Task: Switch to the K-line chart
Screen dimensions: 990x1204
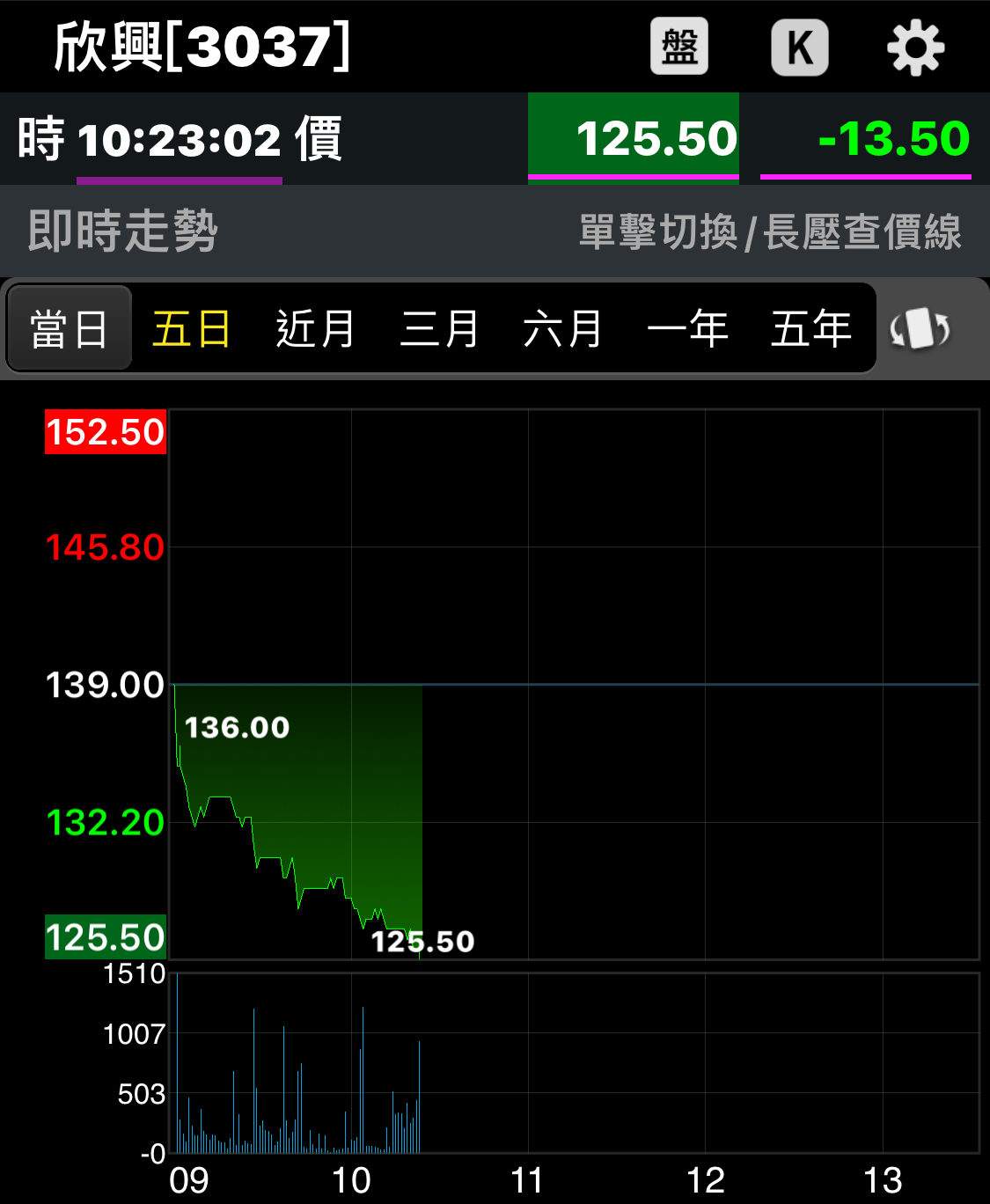Action: tap(799, 47)
